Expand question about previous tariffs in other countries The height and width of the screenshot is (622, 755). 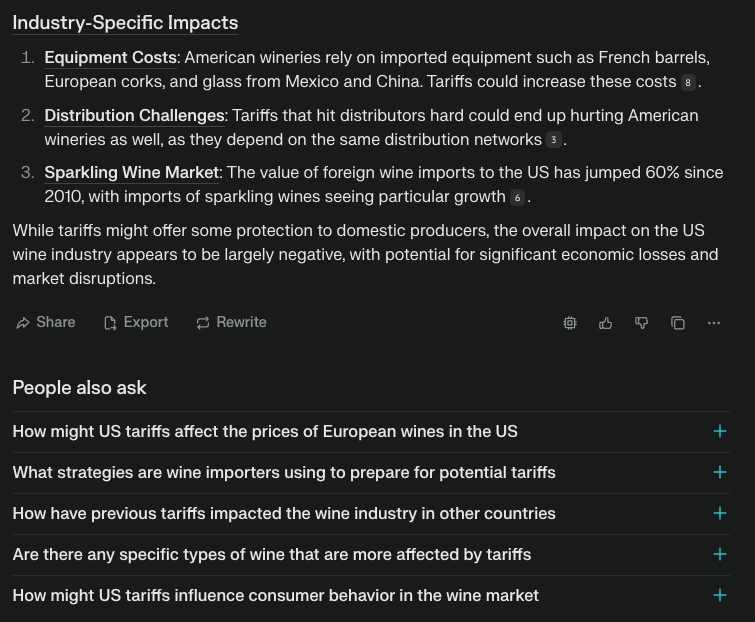371,514
